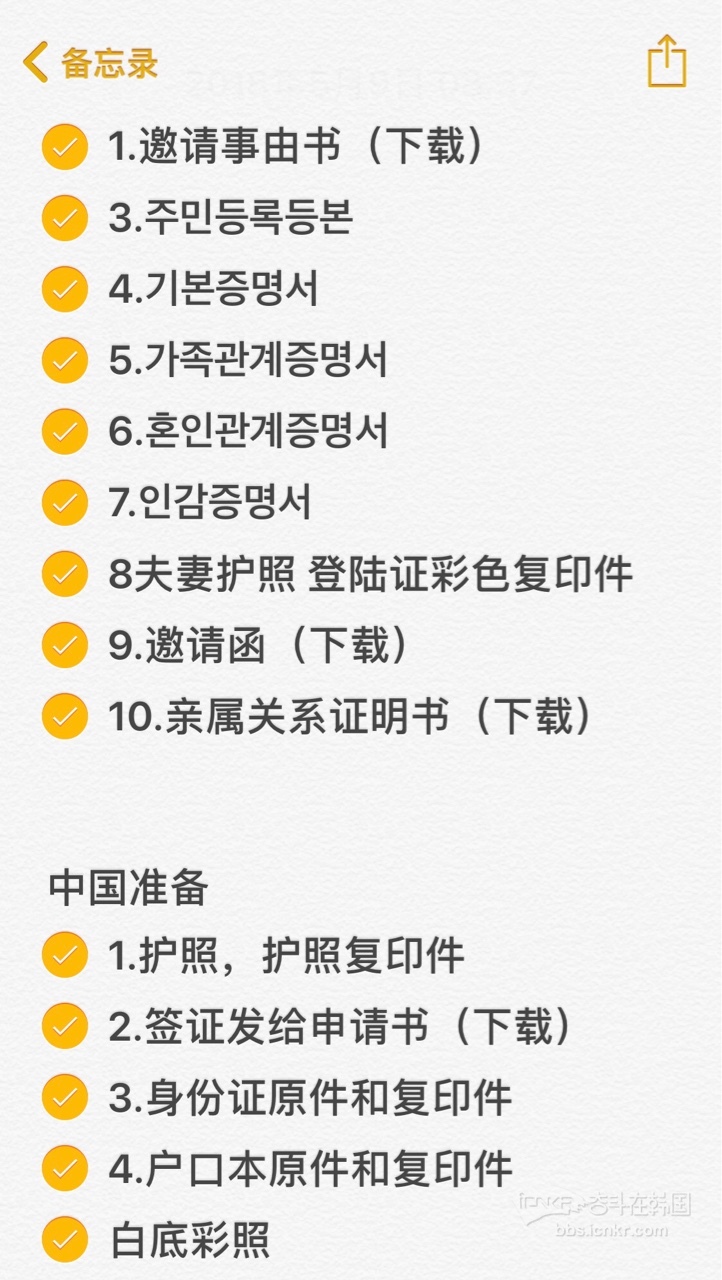The height and width of the screenshot is (1280, 722).
Task: Uncheck item 3.주민등록등본
Action: click(x=64, y=218)
